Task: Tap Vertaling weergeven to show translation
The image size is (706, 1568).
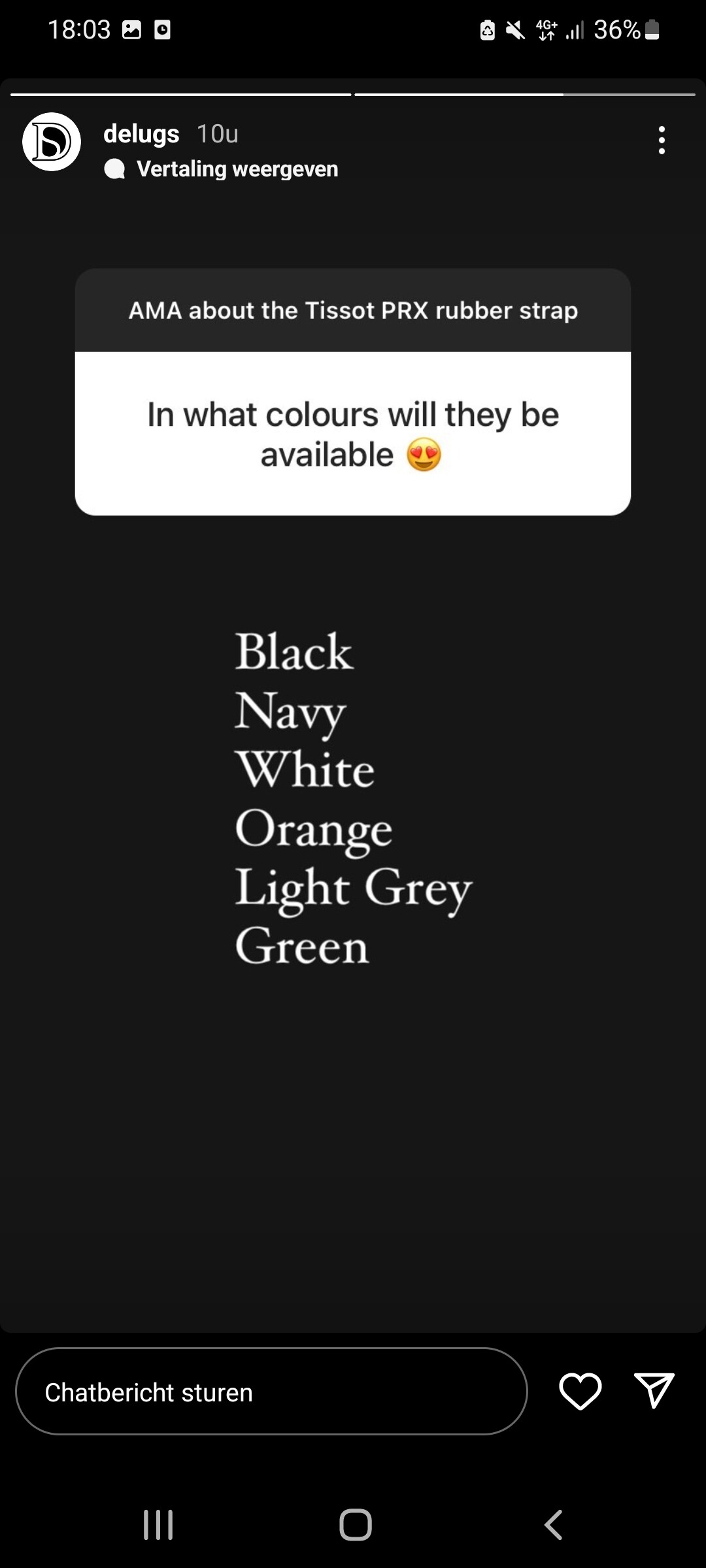Action: [237, 169]
